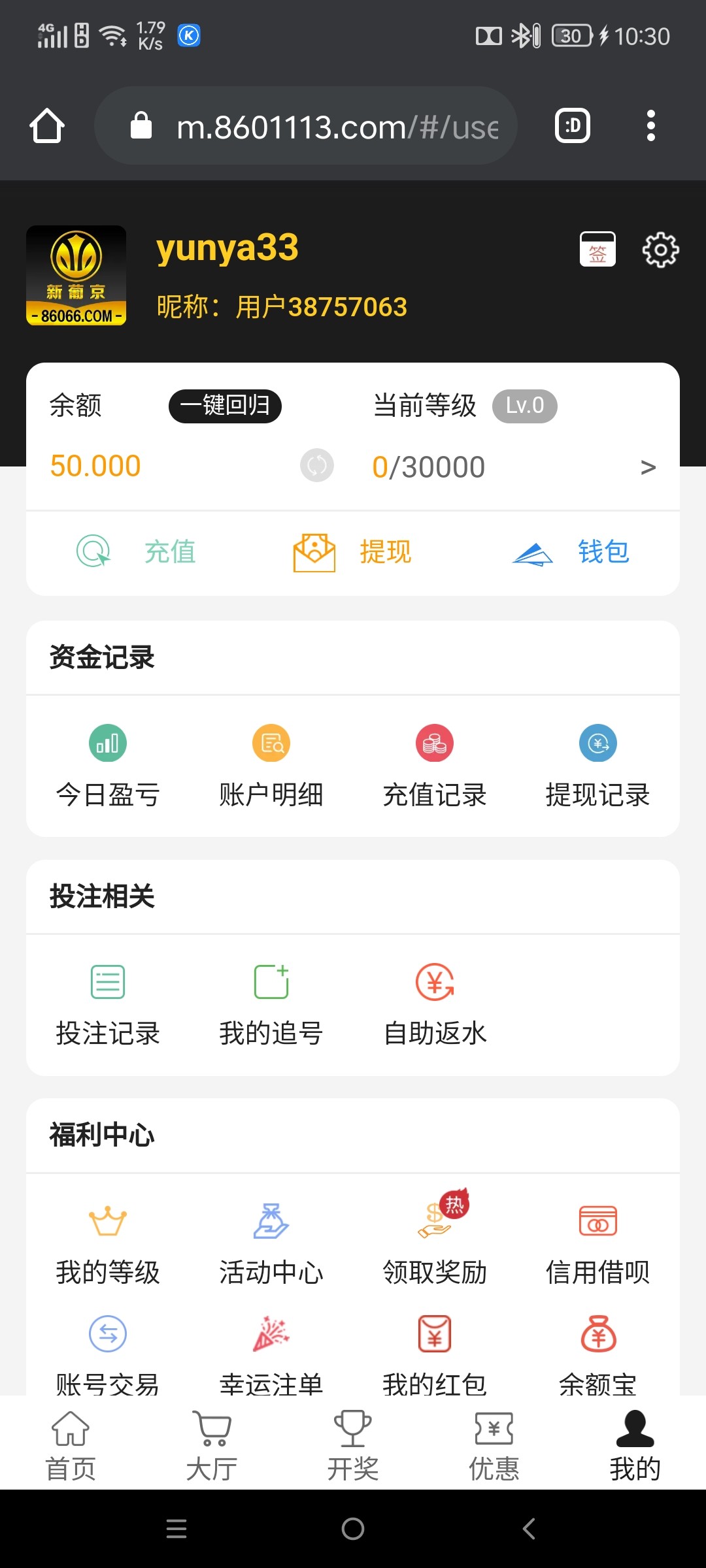Check 充值记录 recharge history
Viewport: 706px width, 1568px height.
point(435,766)
